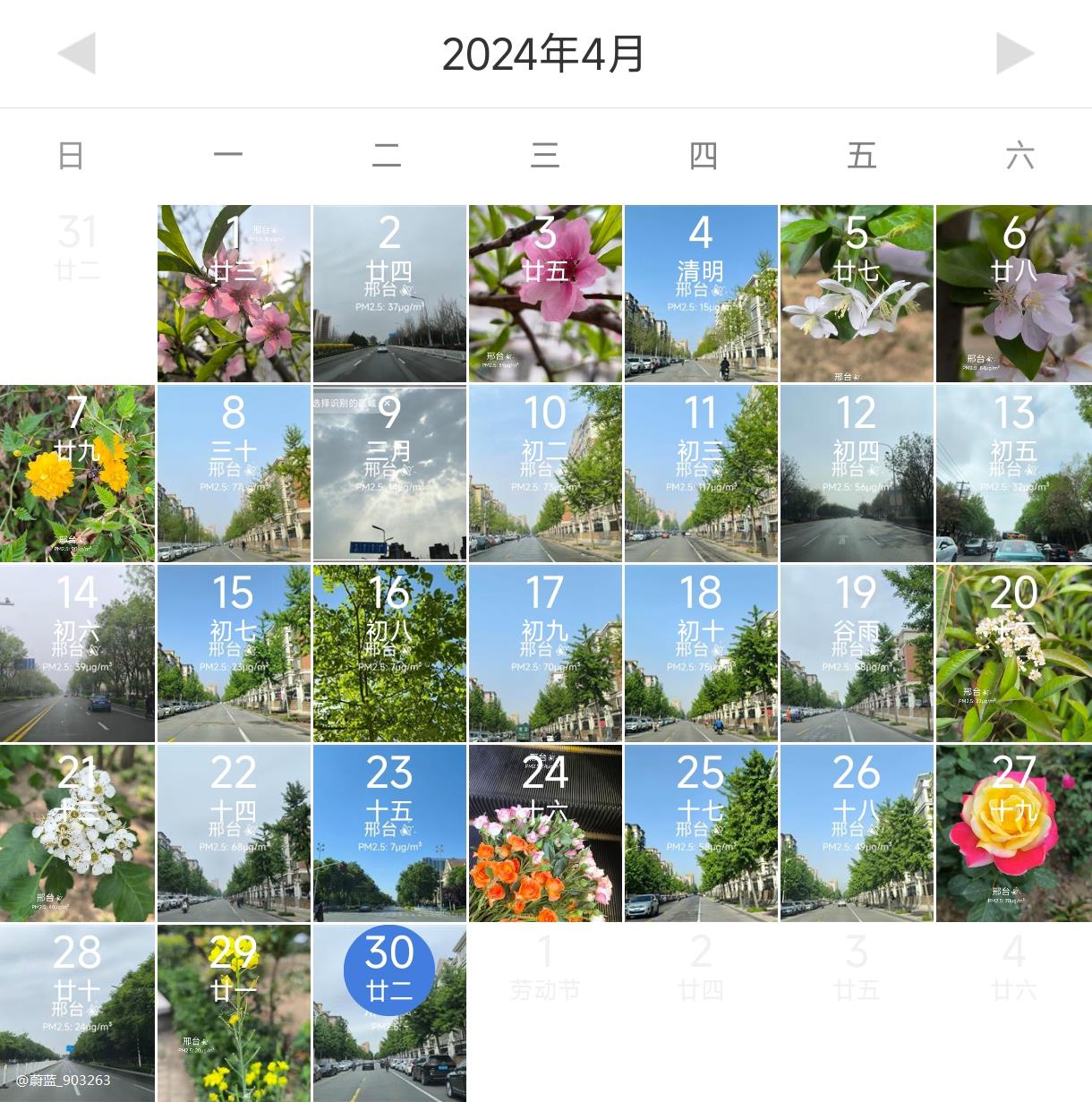Open the April 4 清明 day tile
1092x1102 pixels.
[701, 294]
